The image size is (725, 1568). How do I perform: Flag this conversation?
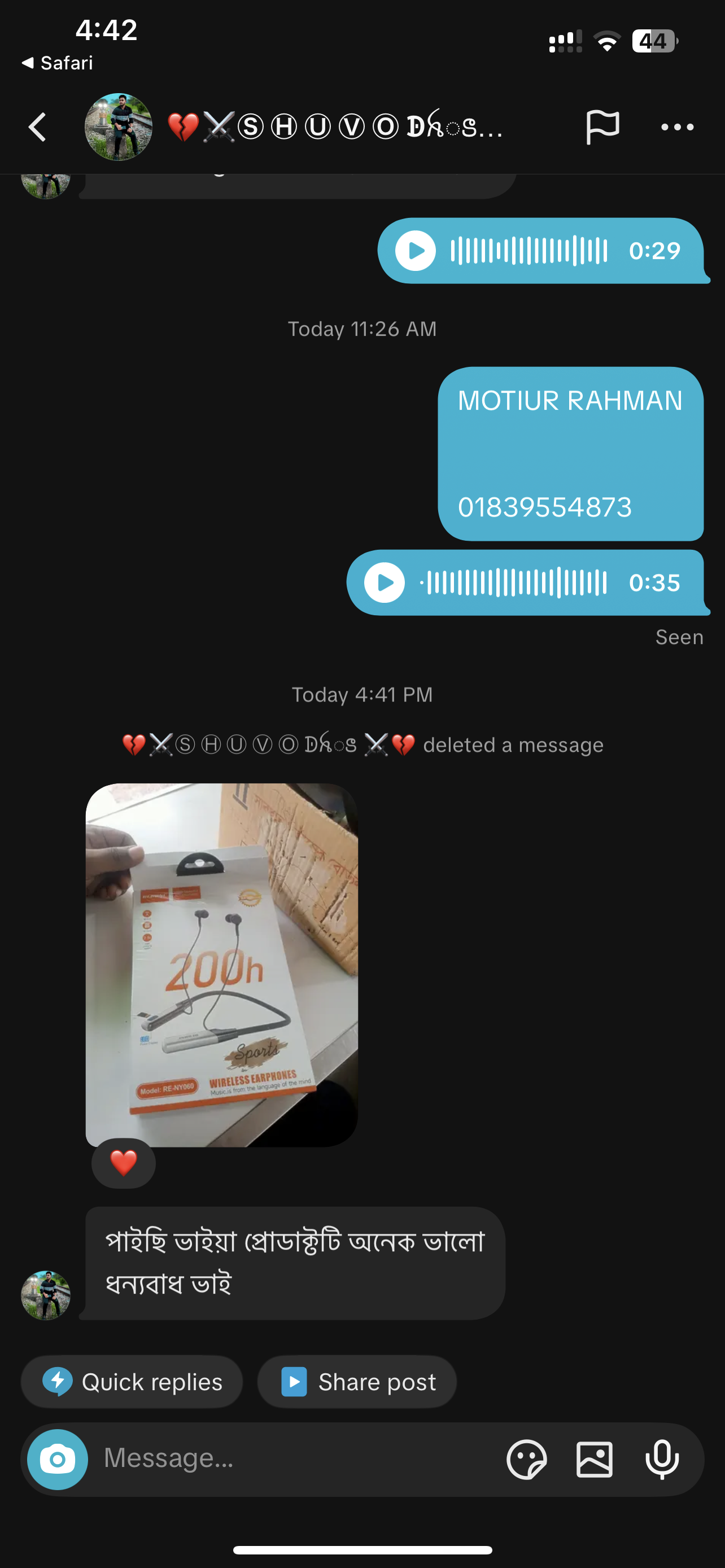[602, 127]
